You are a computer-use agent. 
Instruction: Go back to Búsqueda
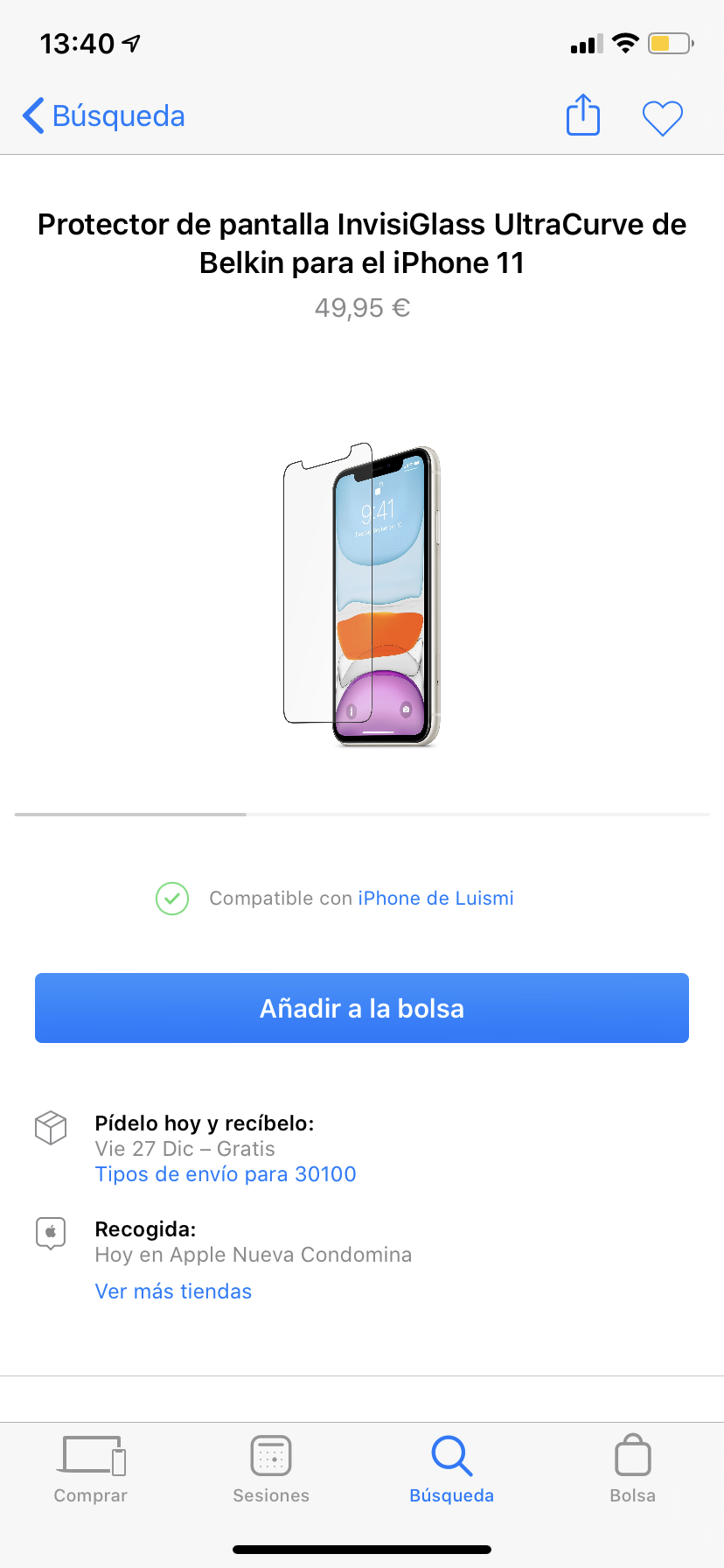point(103,116)
